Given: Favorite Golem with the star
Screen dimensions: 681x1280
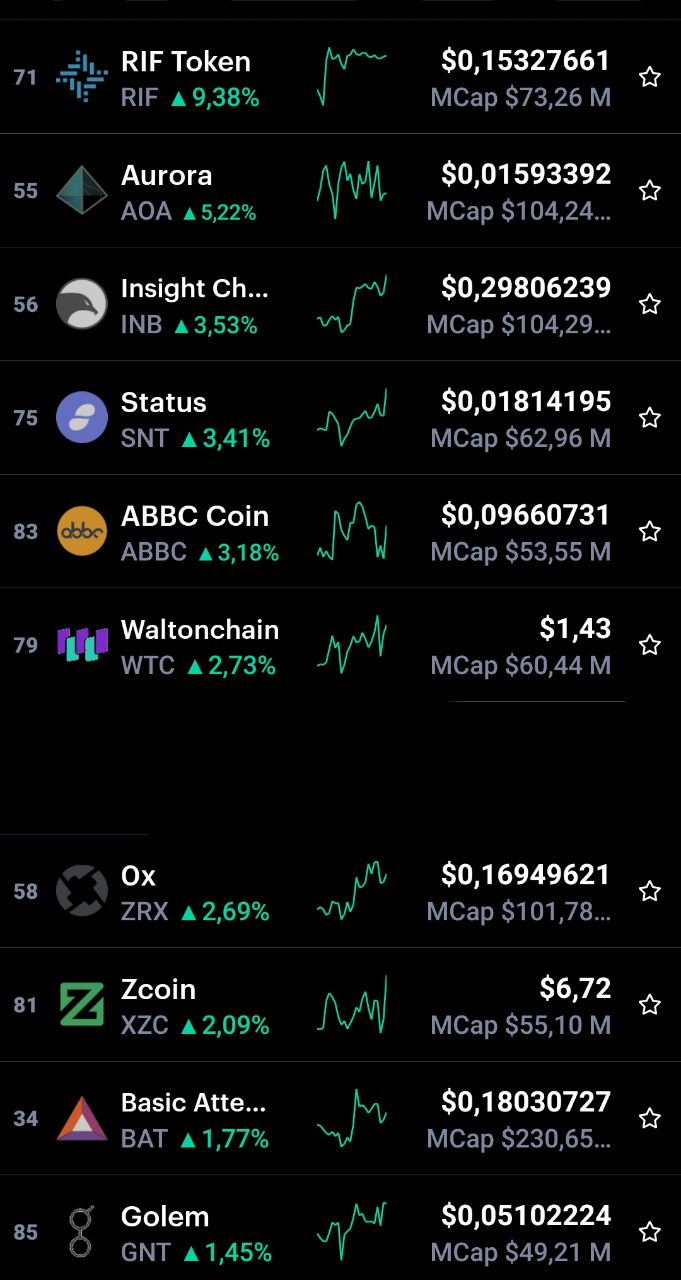Looking at the screenshot, I should click(650, 1232).
